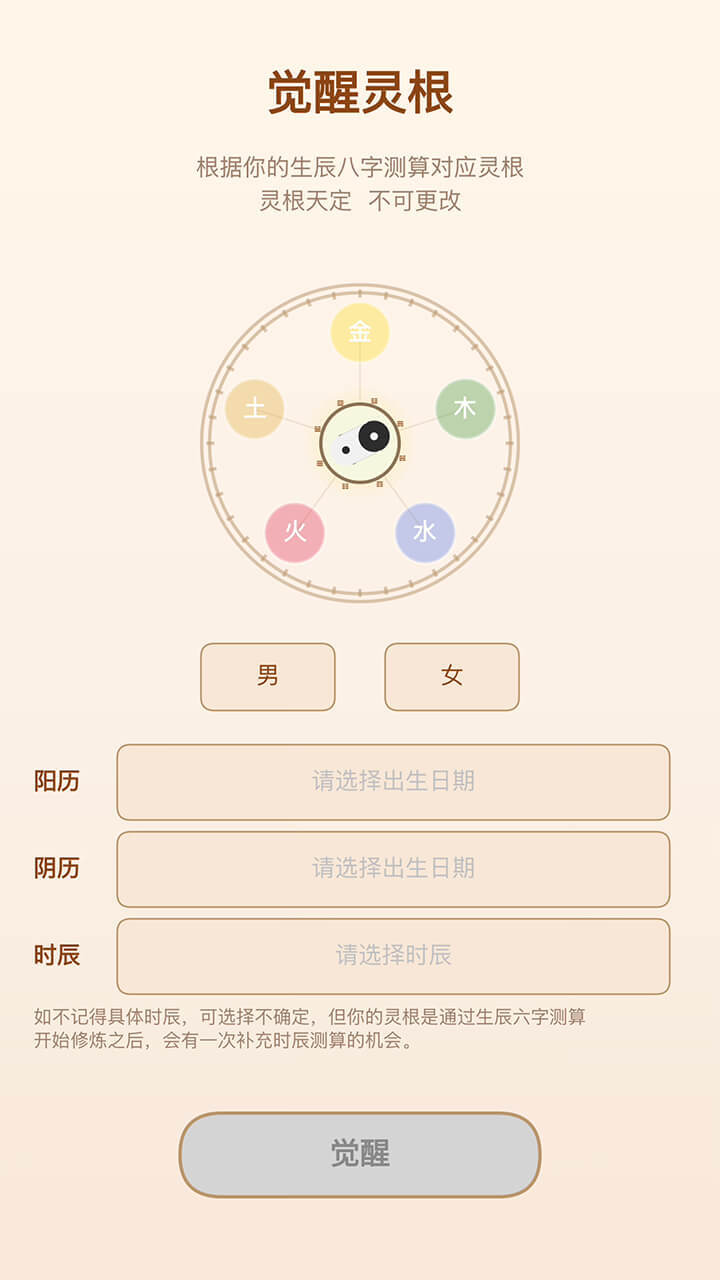Open the 时辰 birth time selector
Viewport: 720px width, 1280px height.
click(393, 957)
